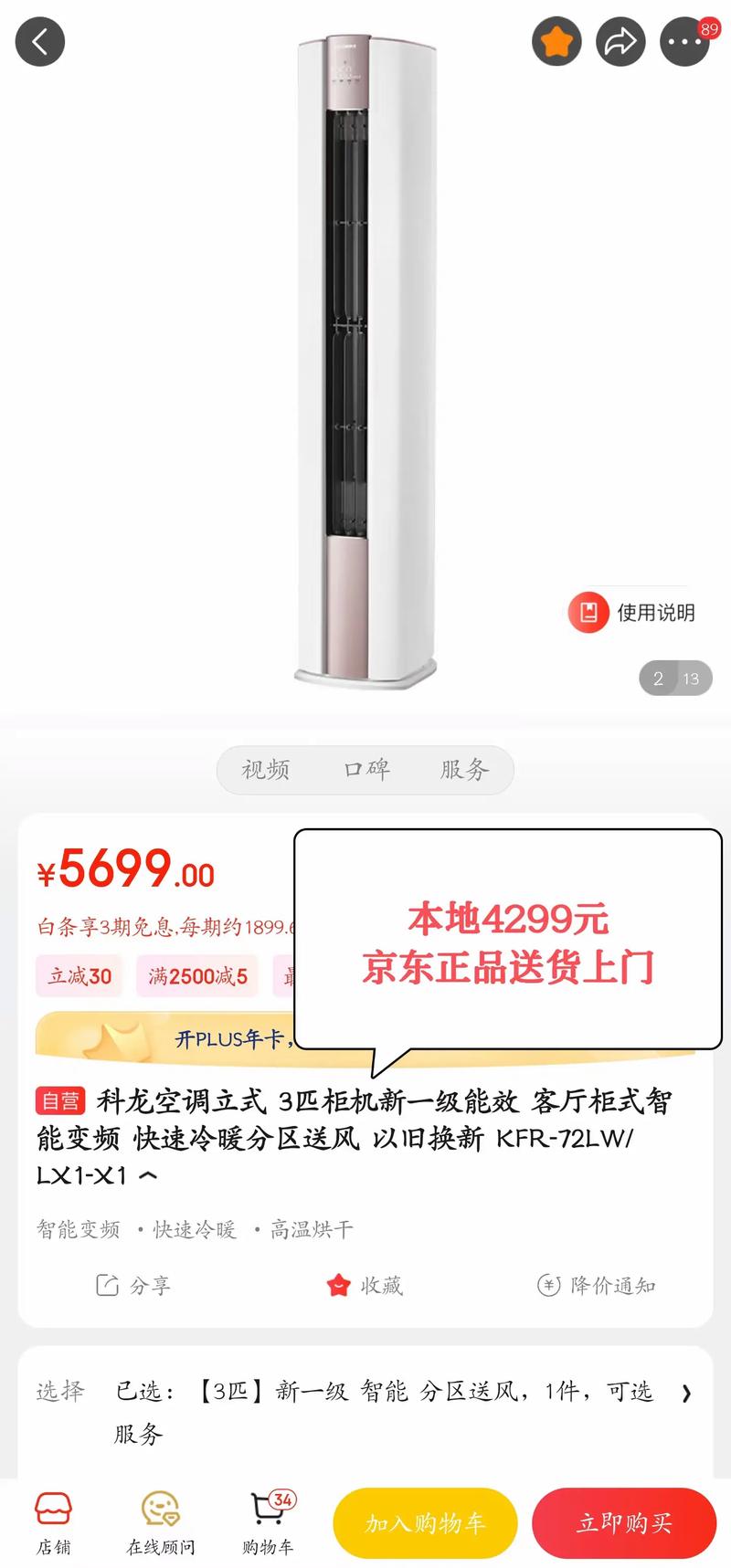Collapse the product title with the caret
This screenshot has width=731, height=1568.
pyautogui.click(x=149, y=1175)
